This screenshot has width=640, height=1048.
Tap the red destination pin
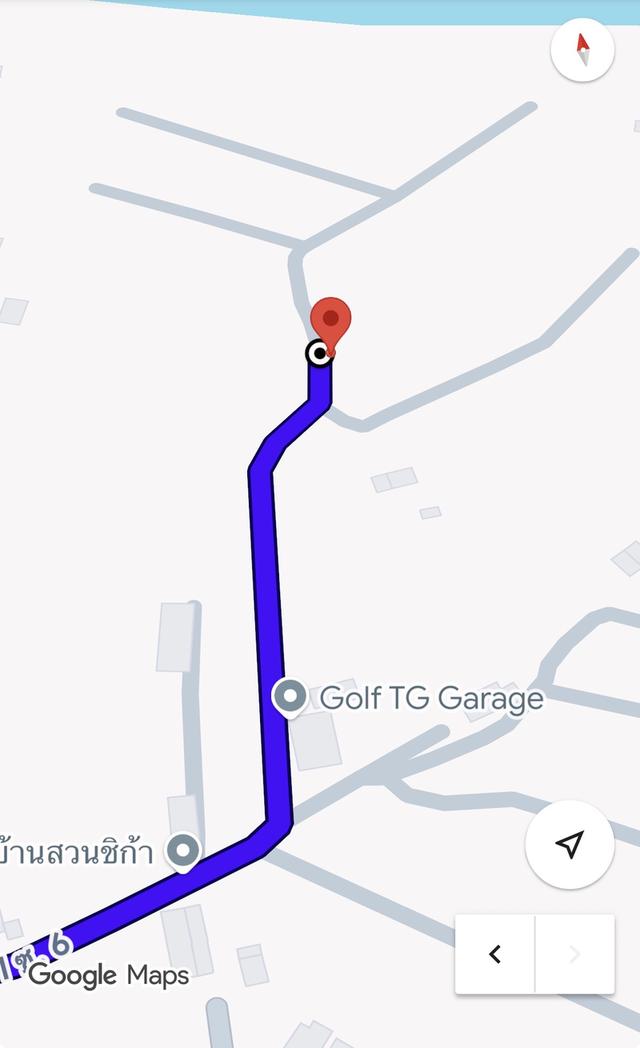pos(330,322)
